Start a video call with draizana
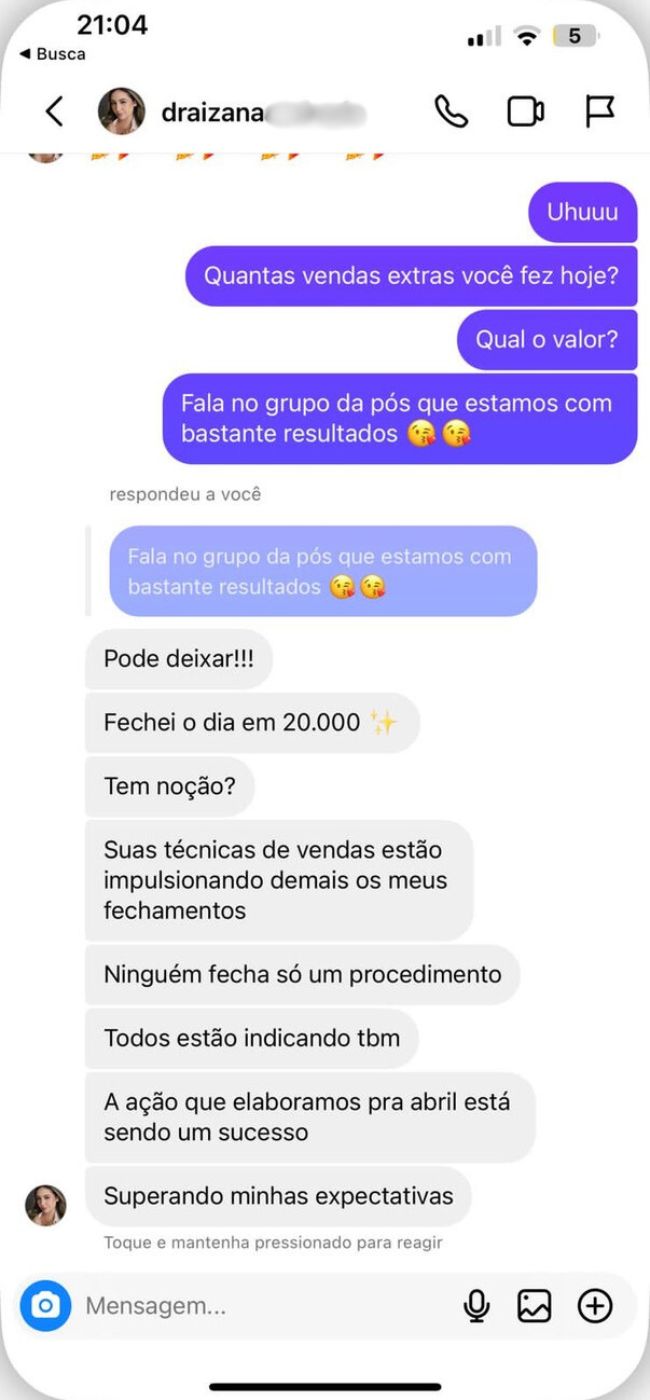The height and width of the screenshot is (1400, 650). click(525, 112)
